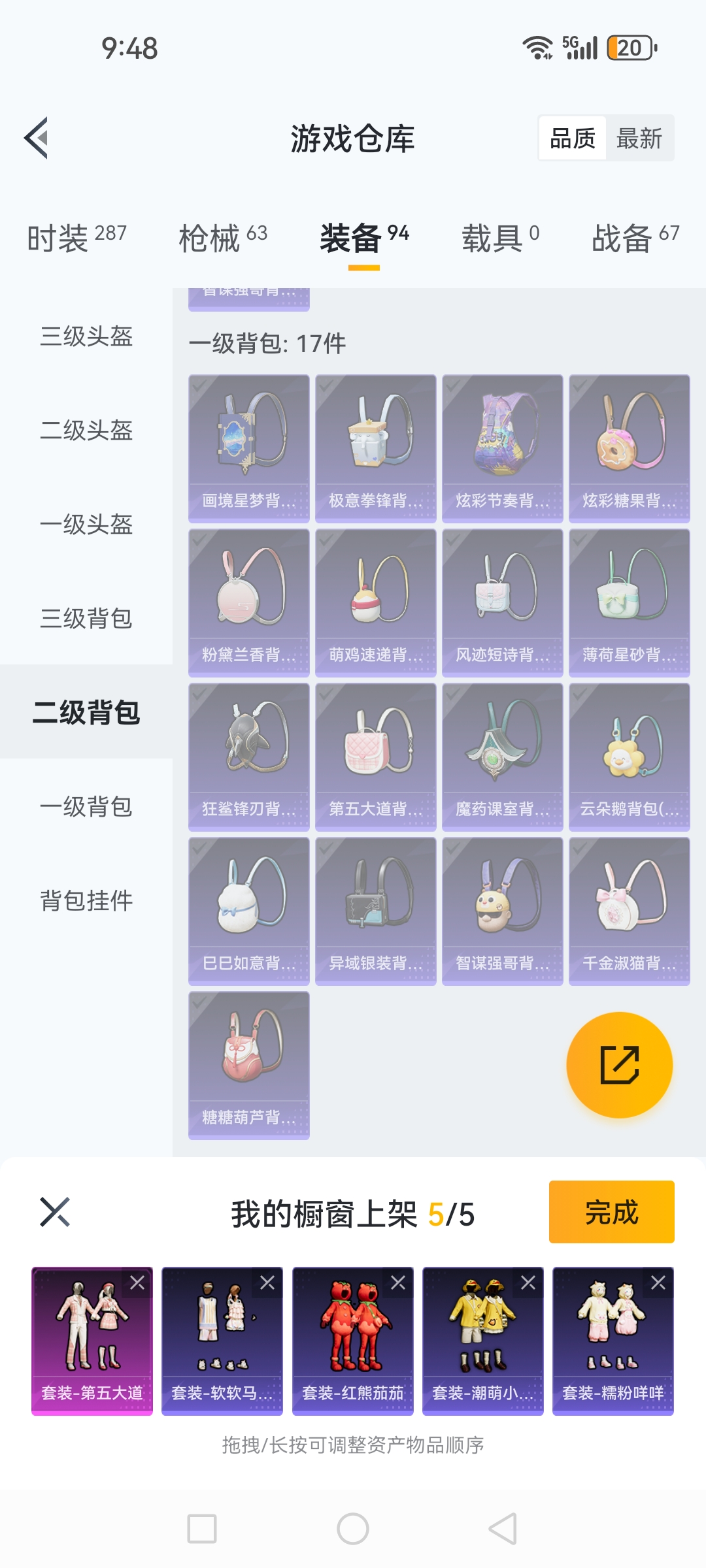The height and width of the screenshot is (1568, 706).
Task: Remove 套装-第五大道 from showcase
Action: coord(137,1283)
